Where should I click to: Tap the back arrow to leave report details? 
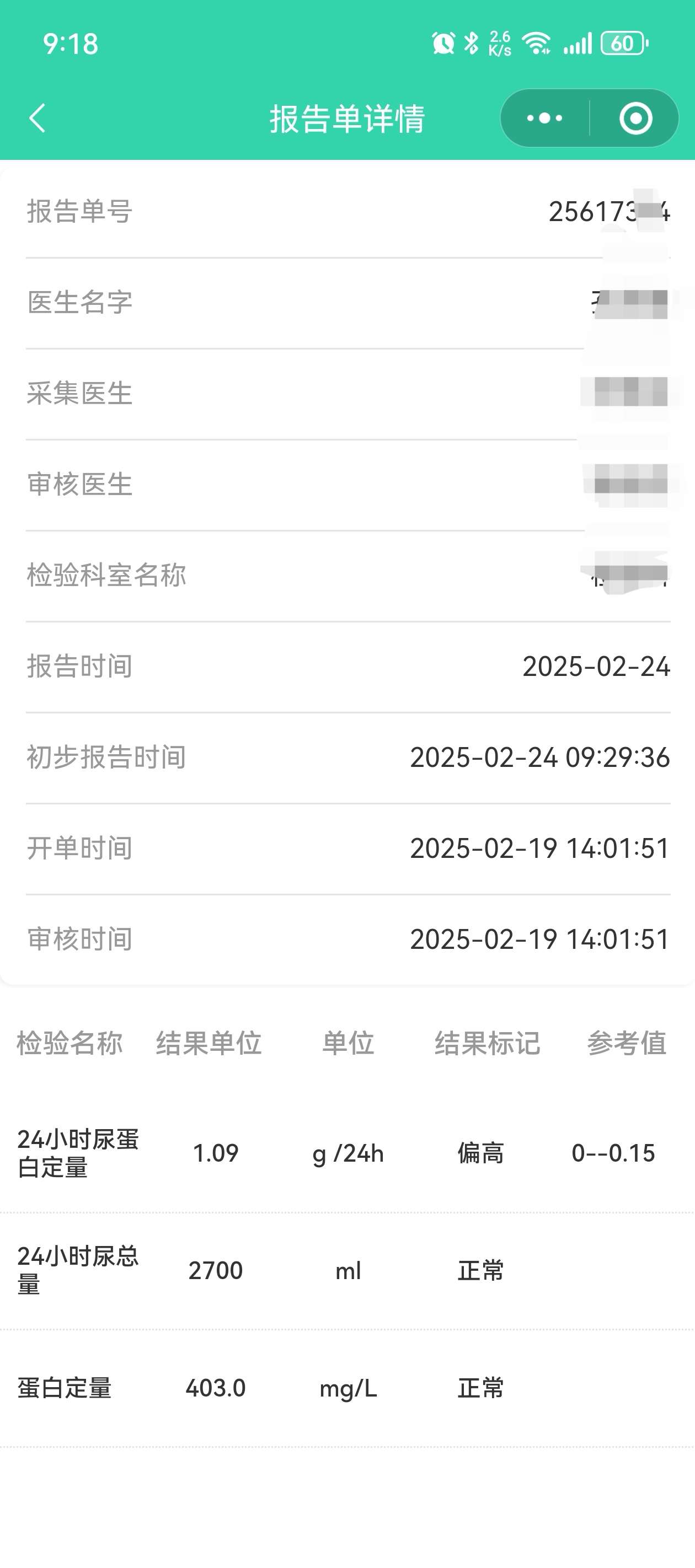pos(36,119)
